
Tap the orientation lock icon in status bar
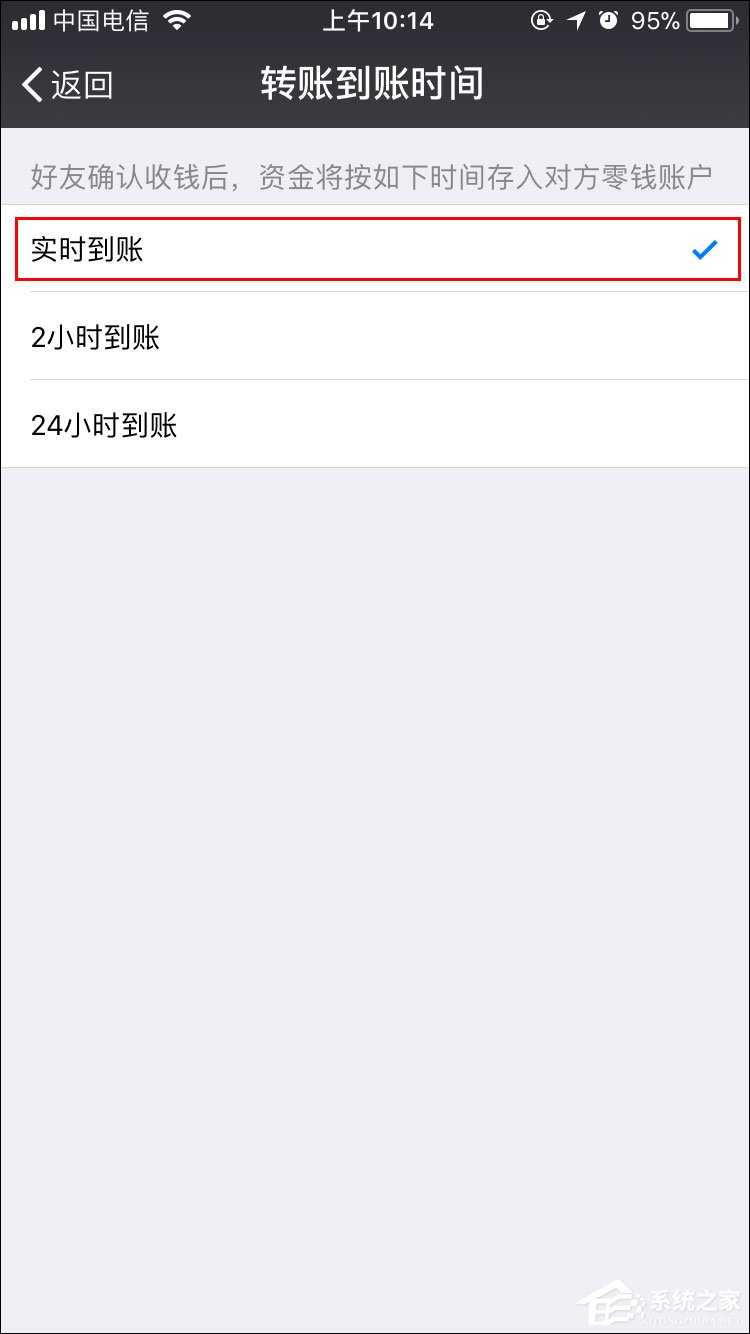coord(542,20)
